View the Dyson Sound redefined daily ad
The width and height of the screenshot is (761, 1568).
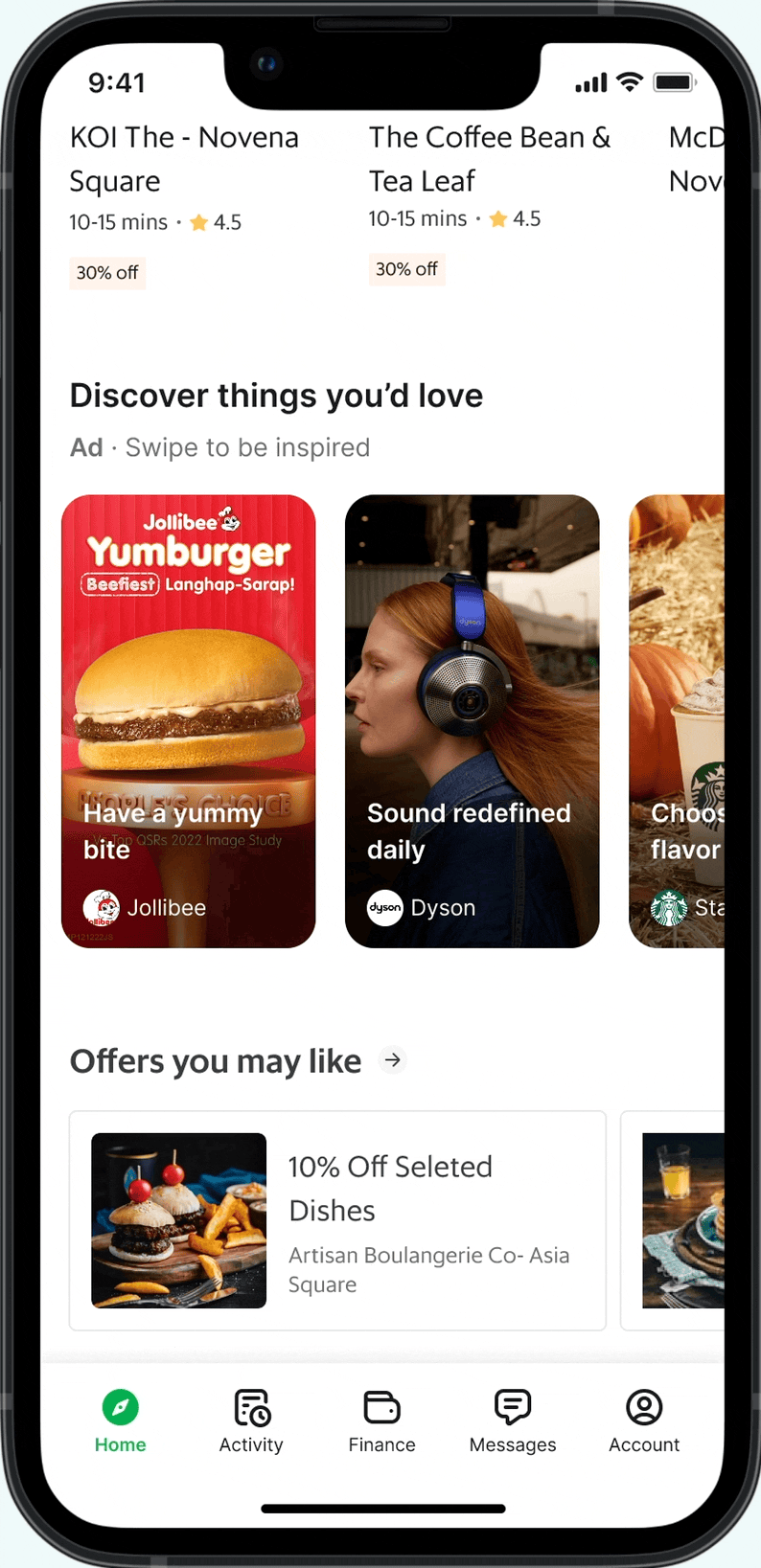[472, 720]
